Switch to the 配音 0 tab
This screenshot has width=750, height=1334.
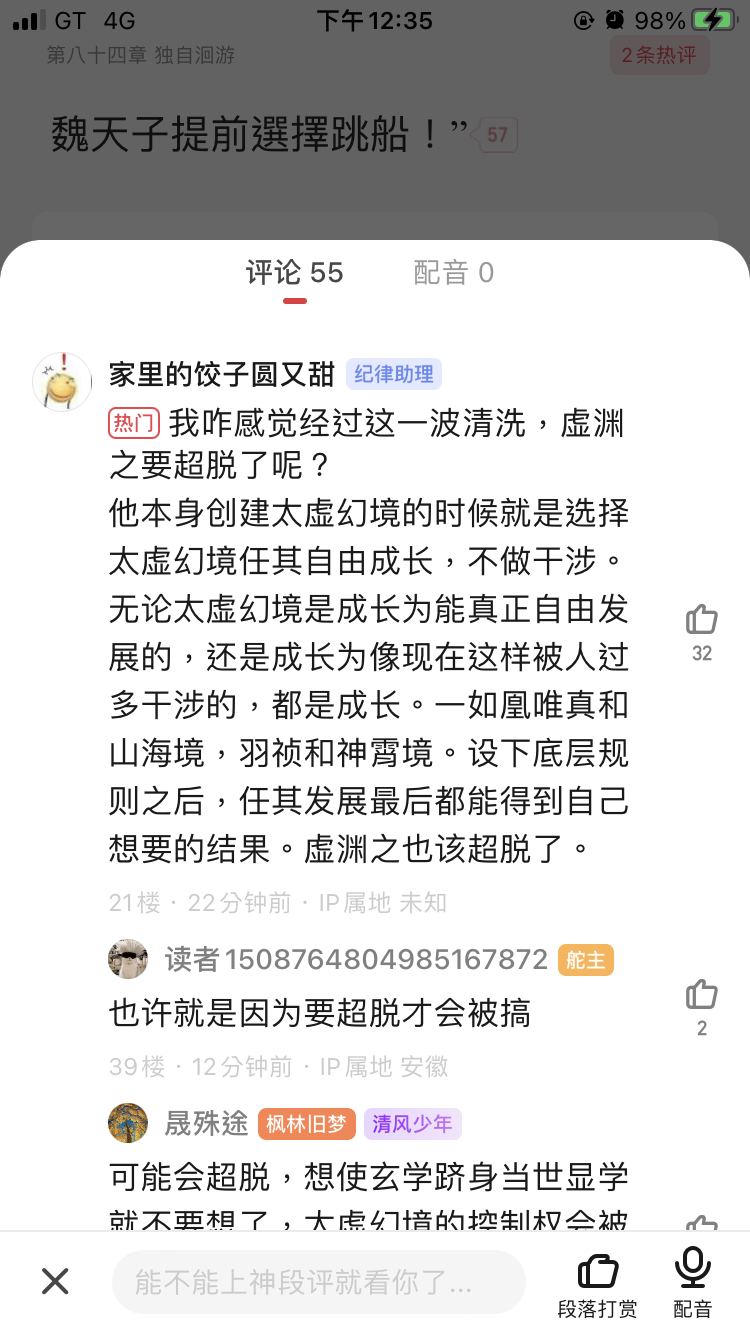pos(454,273)
